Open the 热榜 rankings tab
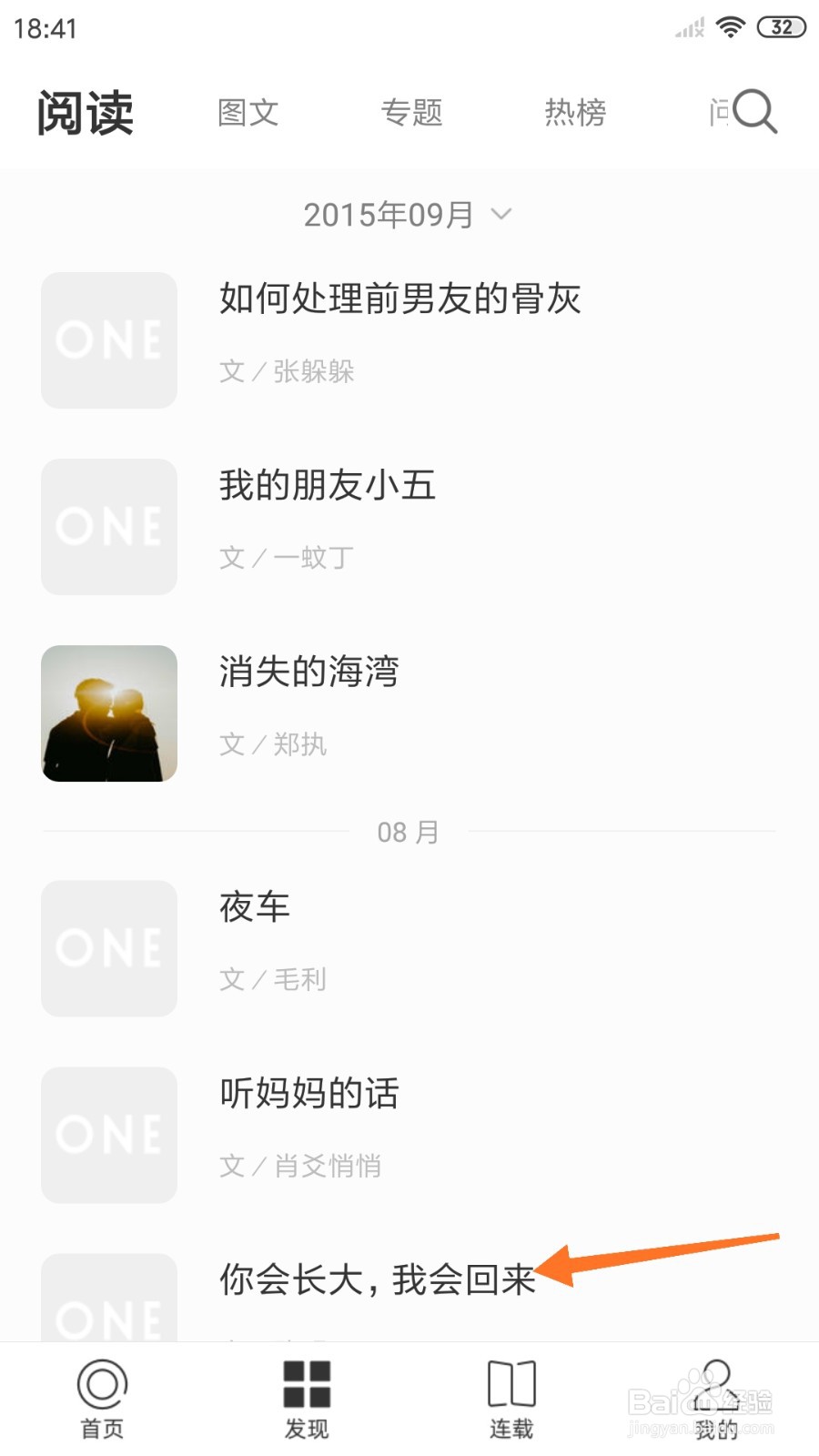 tap(575, 111)
